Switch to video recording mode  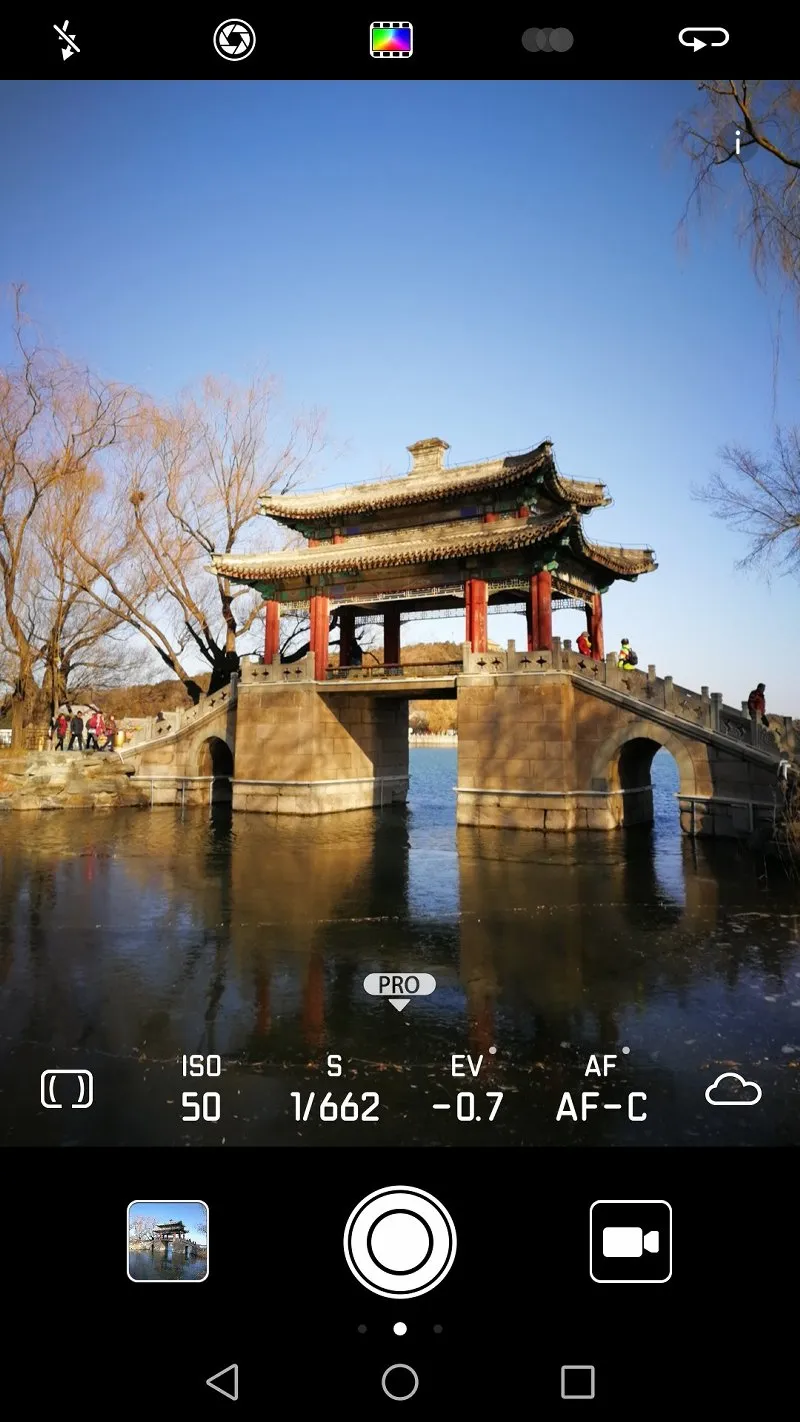(x=630, y=1241)
